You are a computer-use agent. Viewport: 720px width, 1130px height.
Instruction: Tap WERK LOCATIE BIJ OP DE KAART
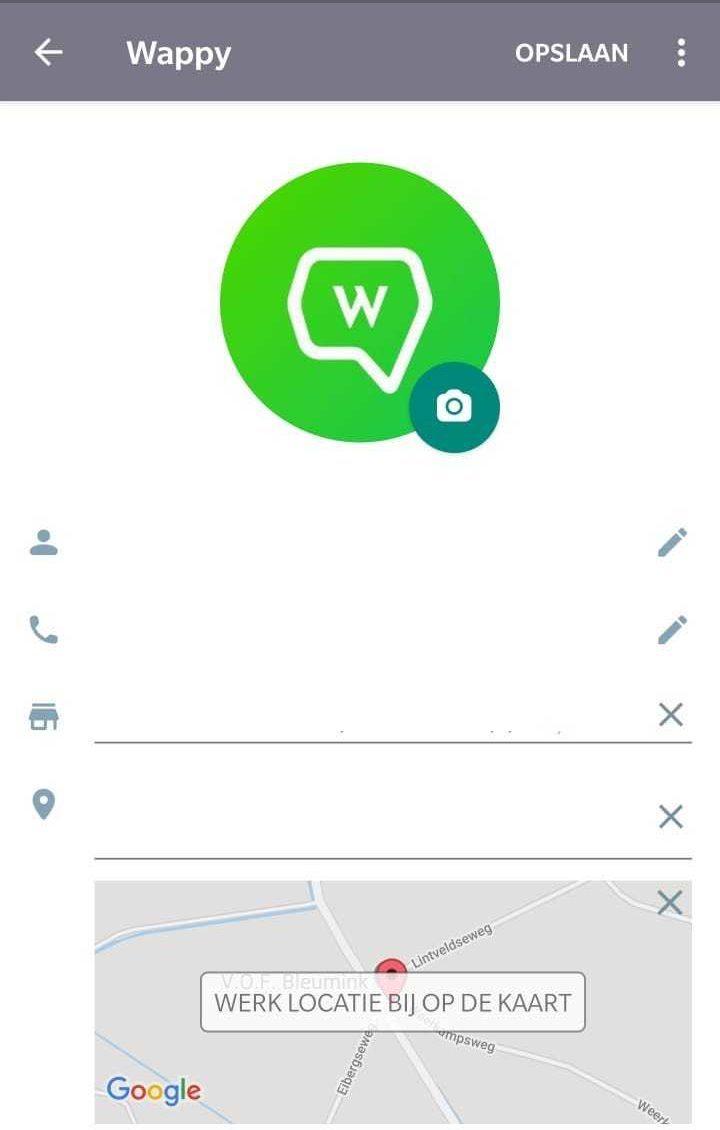(393, 1002)
